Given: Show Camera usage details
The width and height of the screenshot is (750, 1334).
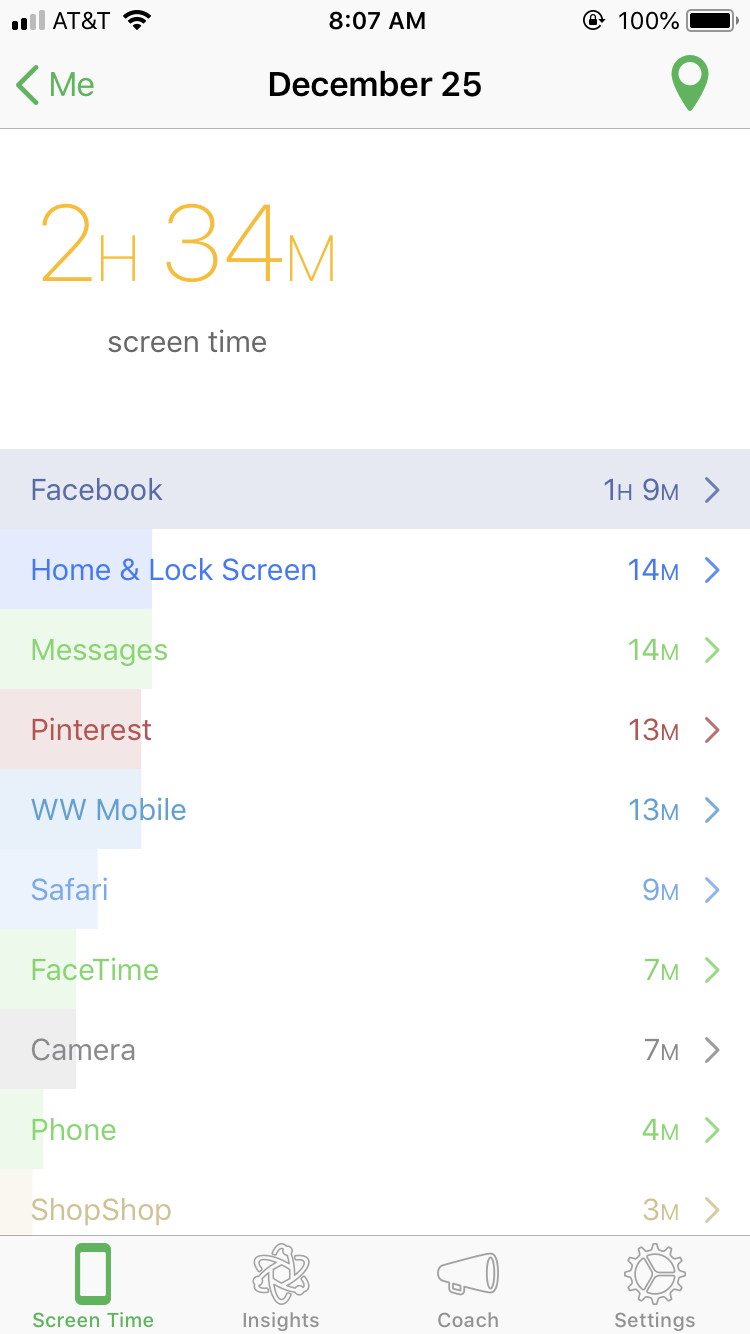Looking at the screenshot, I should (375, 1050).
